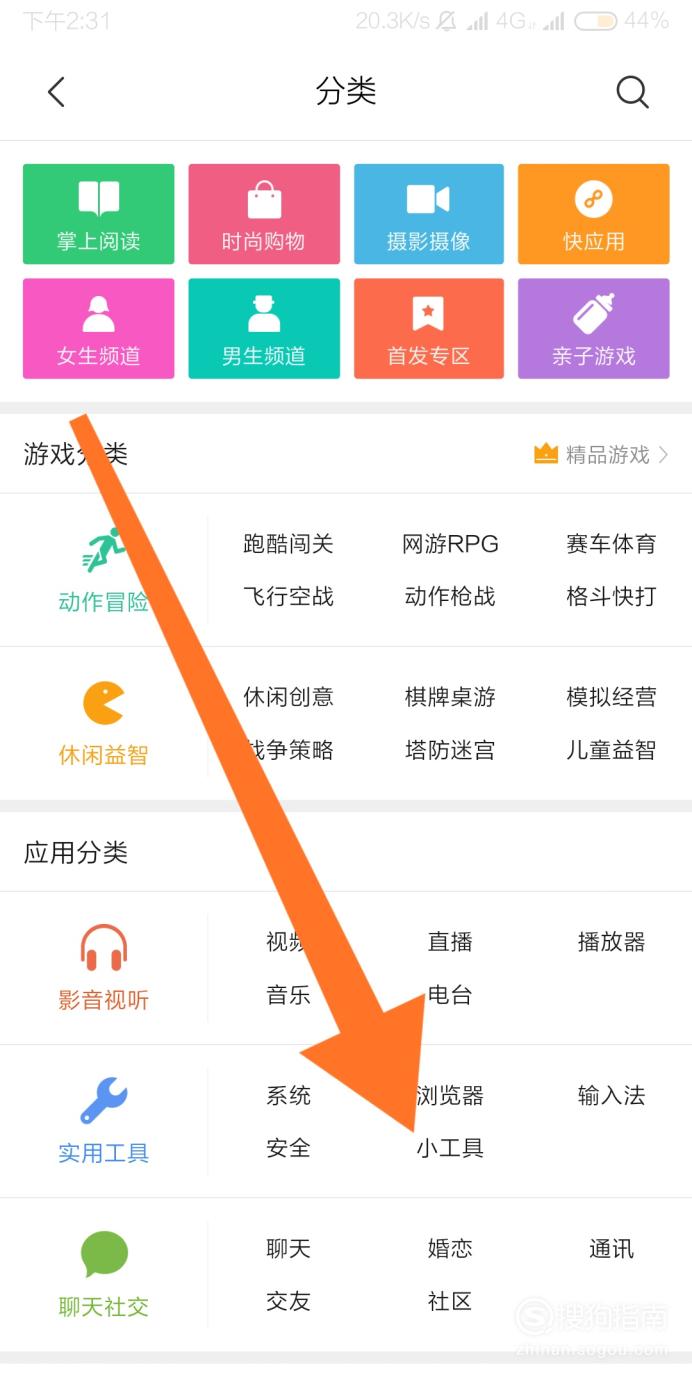Open the 首发专区 tile
The height and width of the screenshot is (1384, 692).
429,328
